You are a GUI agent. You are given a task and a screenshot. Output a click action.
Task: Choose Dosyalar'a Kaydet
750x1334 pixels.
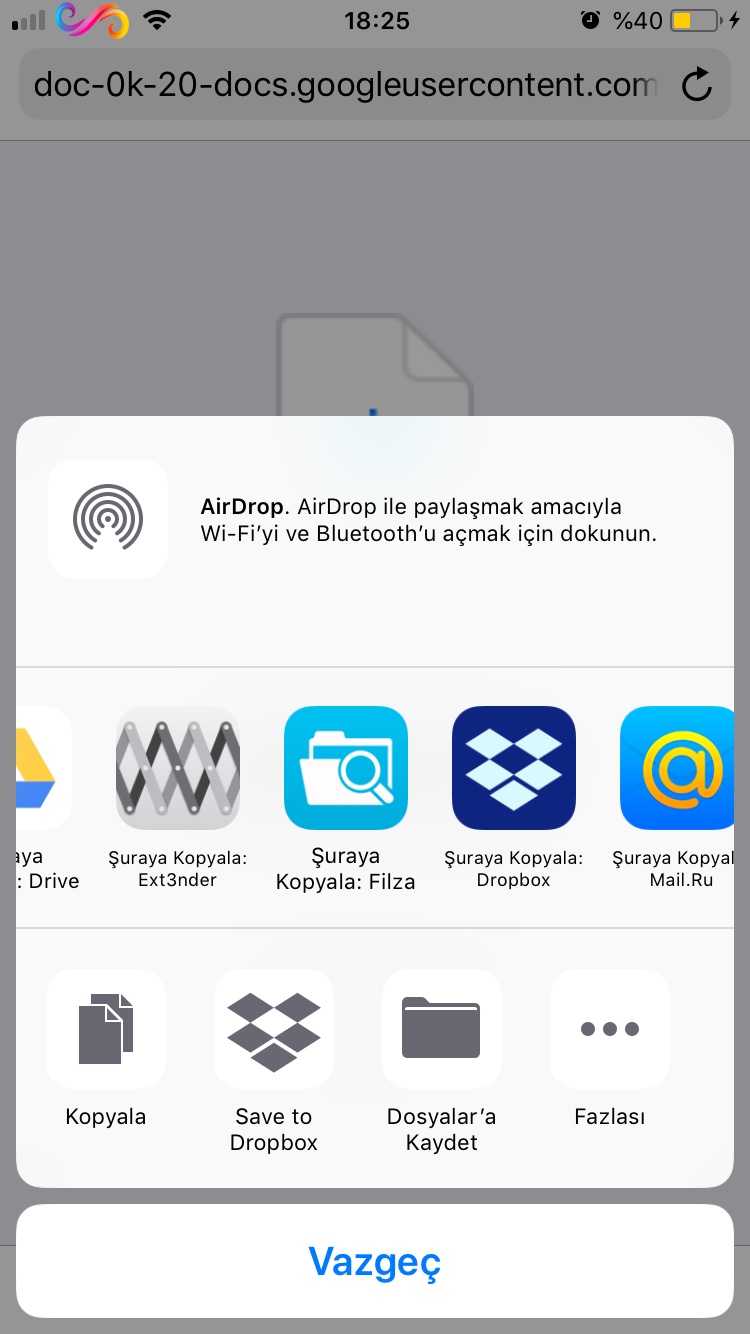[442, 1029]
